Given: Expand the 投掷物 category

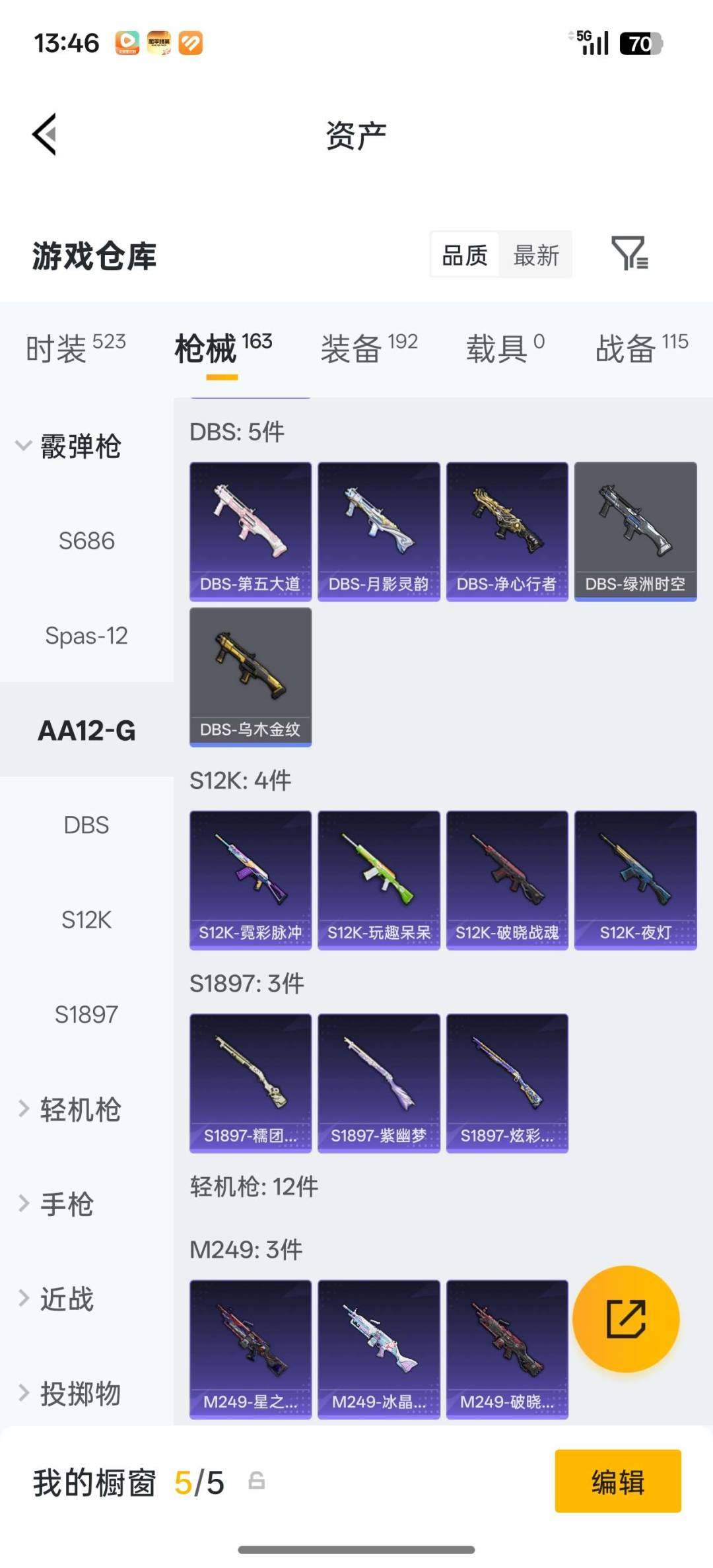Looking at the screenshot, I should point(69,1394).
